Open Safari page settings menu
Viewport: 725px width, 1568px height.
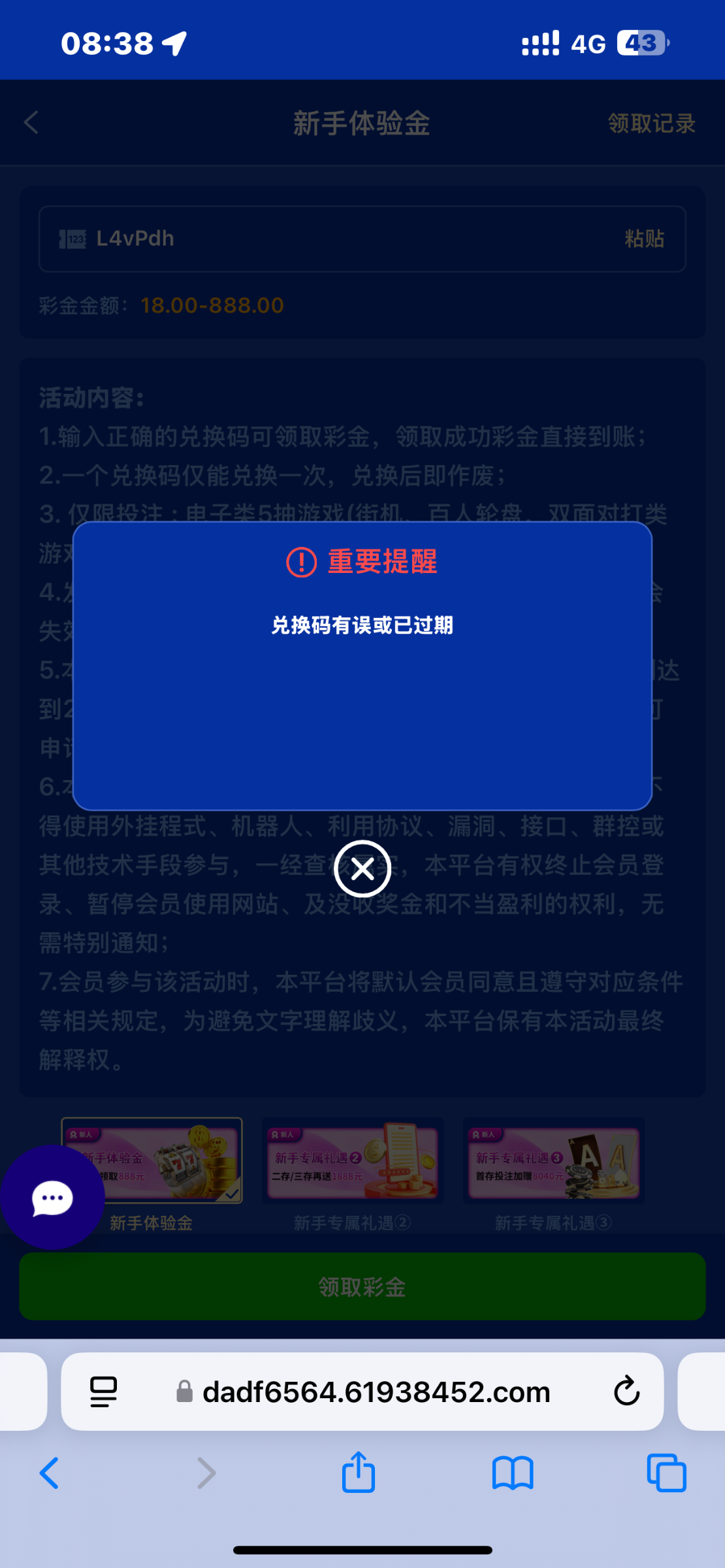point(103,1392)
